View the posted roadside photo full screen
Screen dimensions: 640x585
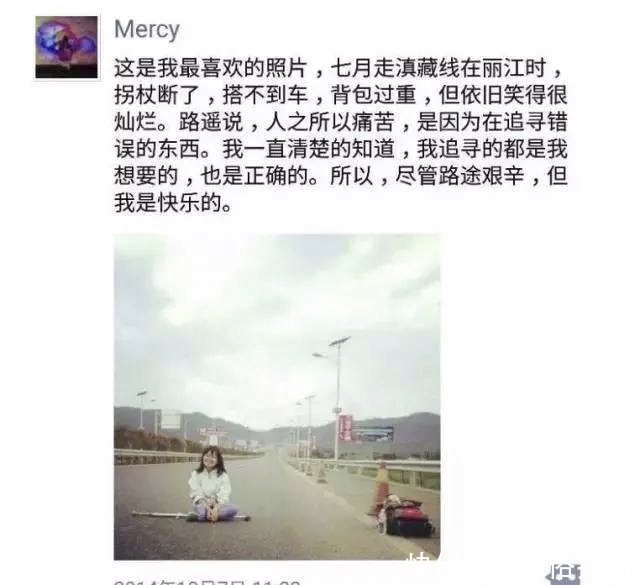click(277, 397)
